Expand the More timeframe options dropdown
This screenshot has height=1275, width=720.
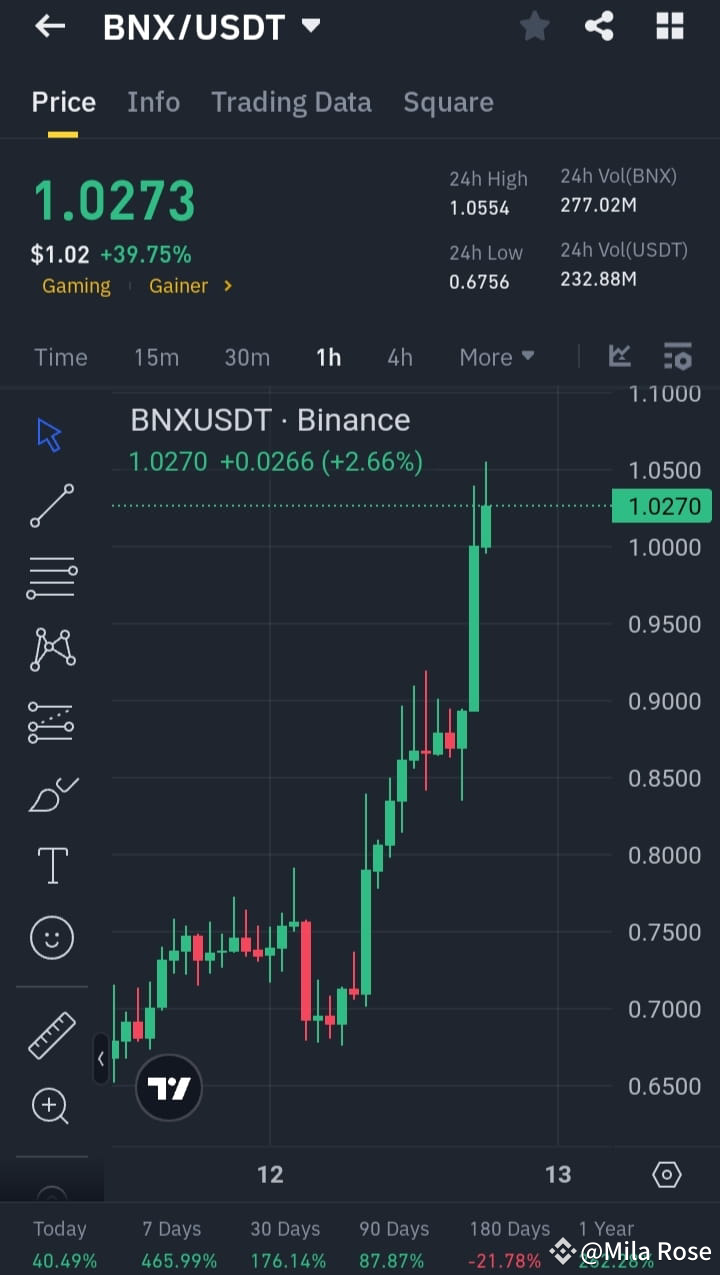pos(496,356)
